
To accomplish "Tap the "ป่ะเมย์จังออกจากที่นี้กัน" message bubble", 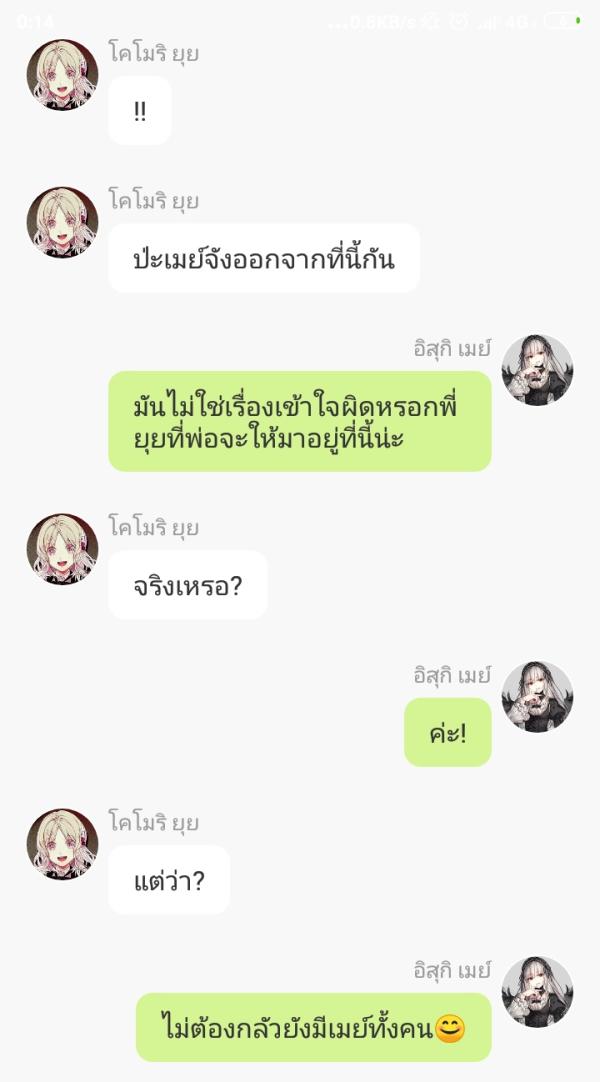I will click(263, 258).
